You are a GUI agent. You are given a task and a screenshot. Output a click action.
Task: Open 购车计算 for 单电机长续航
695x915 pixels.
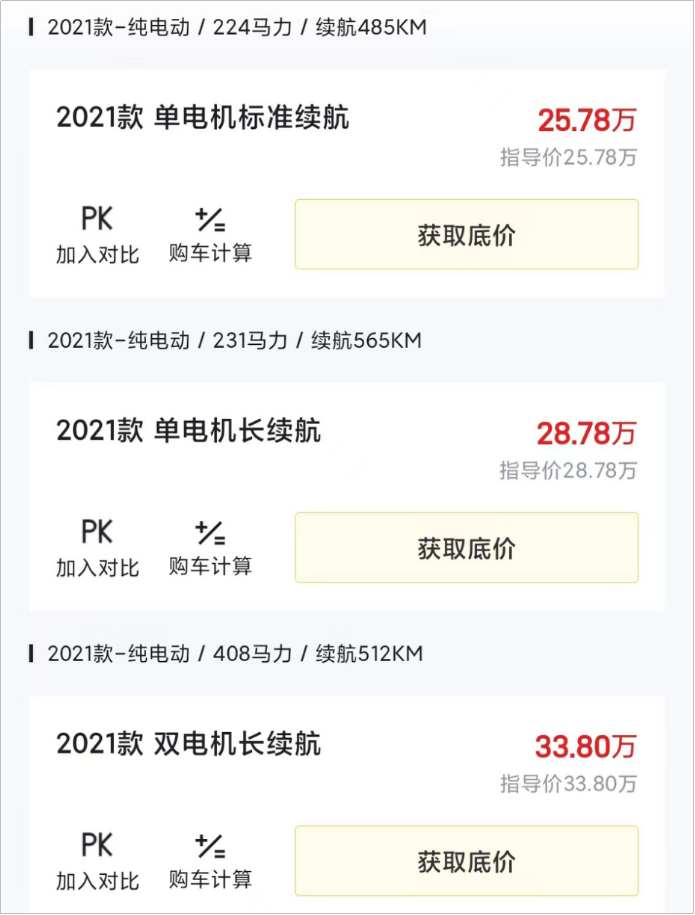[x=210, y=547]
